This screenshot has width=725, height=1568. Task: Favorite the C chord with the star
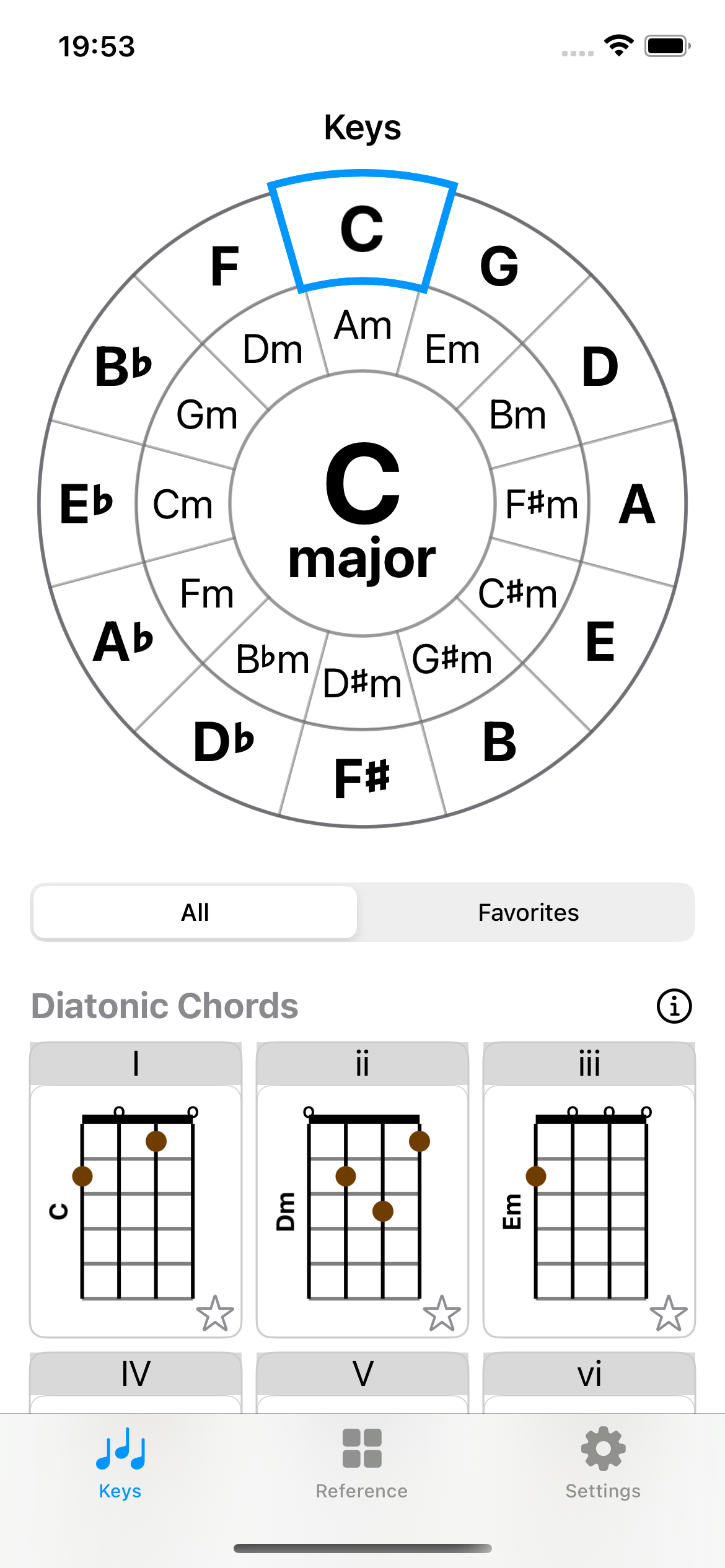[x=215, y=1313]
